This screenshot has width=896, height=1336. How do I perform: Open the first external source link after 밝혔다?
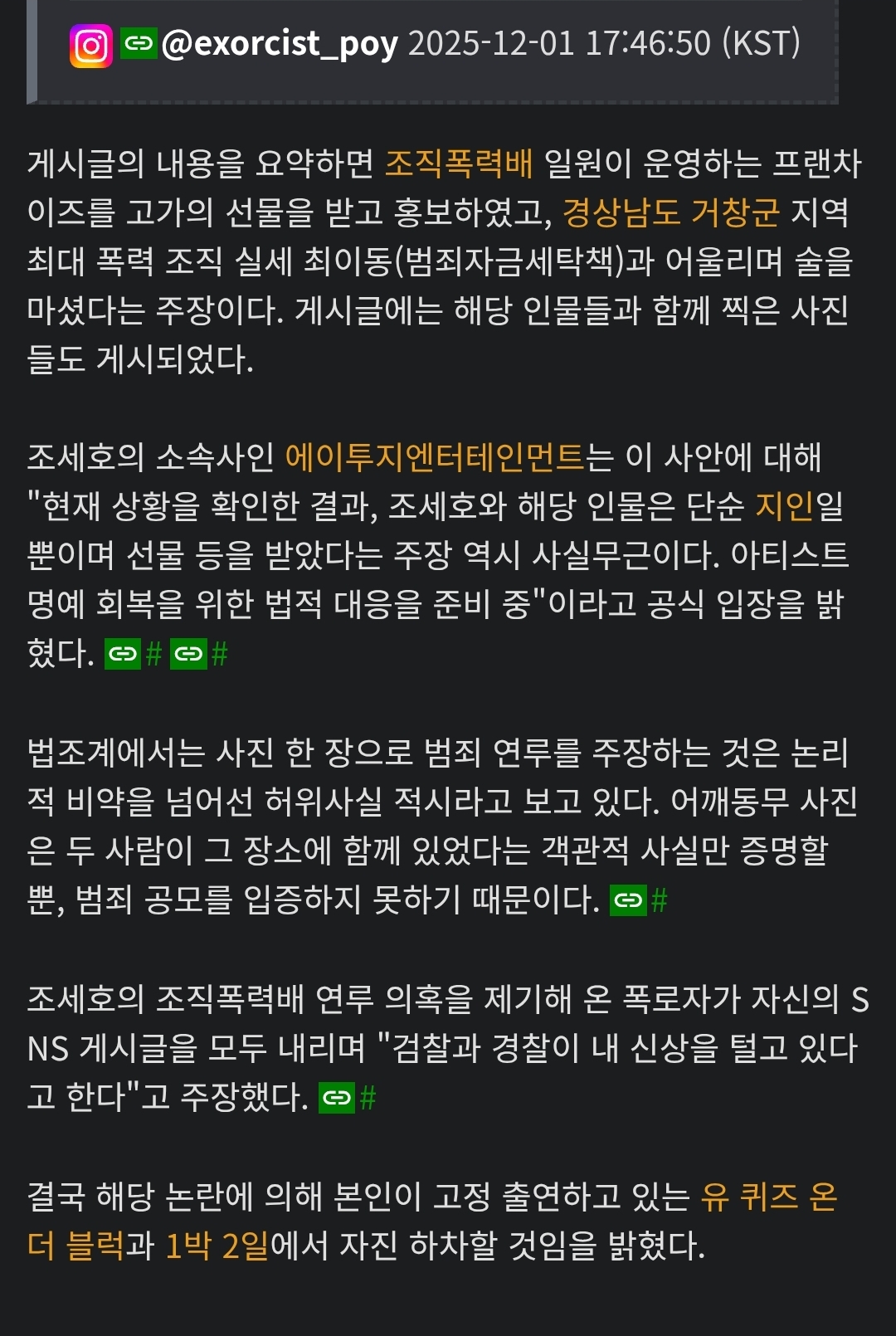coord(134,655)
